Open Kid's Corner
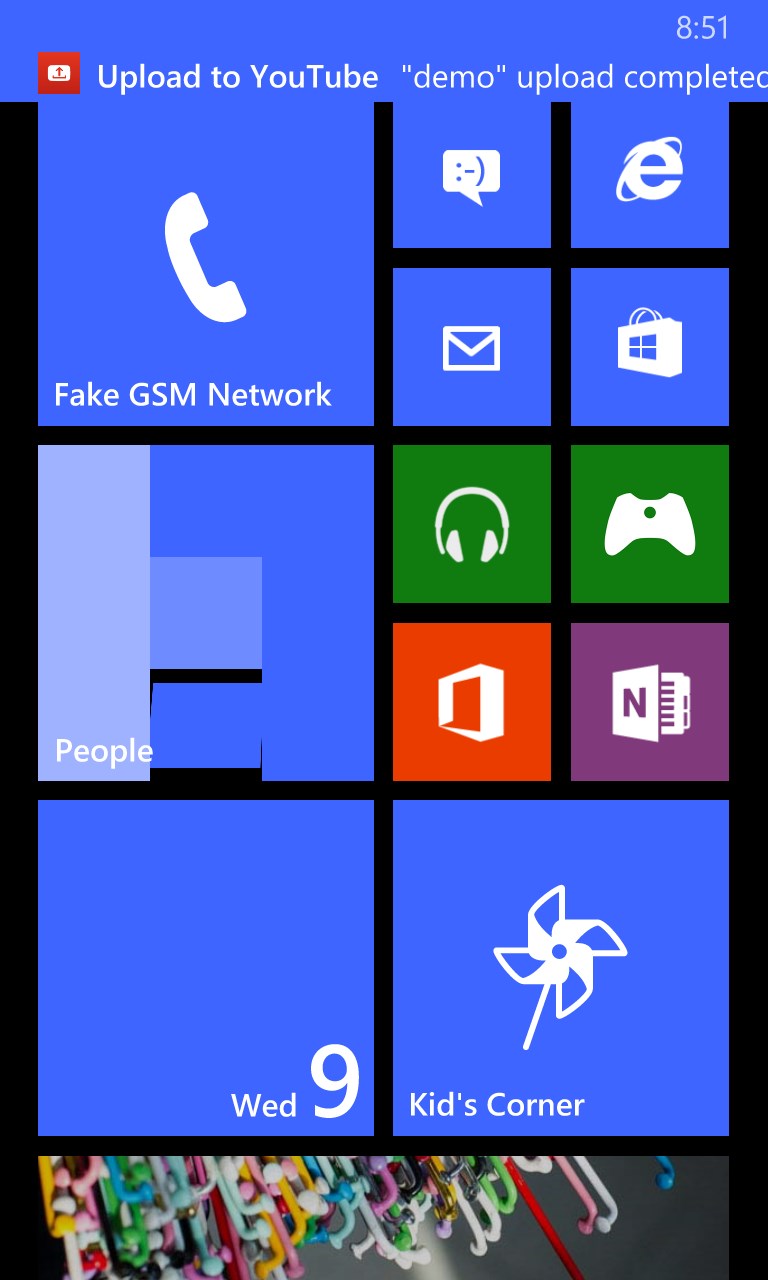The width and height of the screenshot is (768, 1280). 560,968
